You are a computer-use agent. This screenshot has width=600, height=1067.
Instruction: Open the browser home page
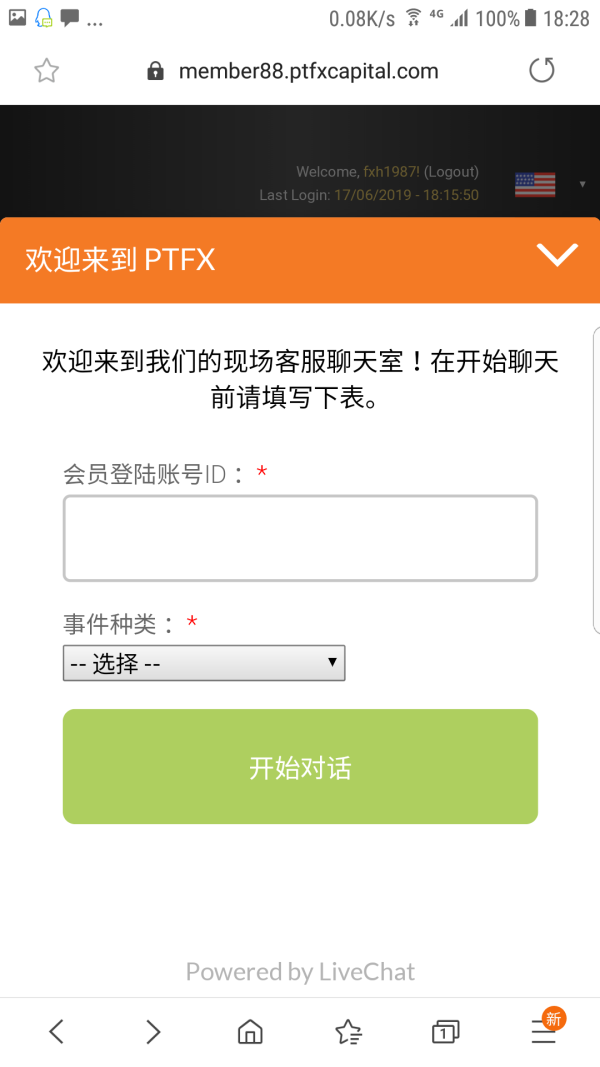250,1032
